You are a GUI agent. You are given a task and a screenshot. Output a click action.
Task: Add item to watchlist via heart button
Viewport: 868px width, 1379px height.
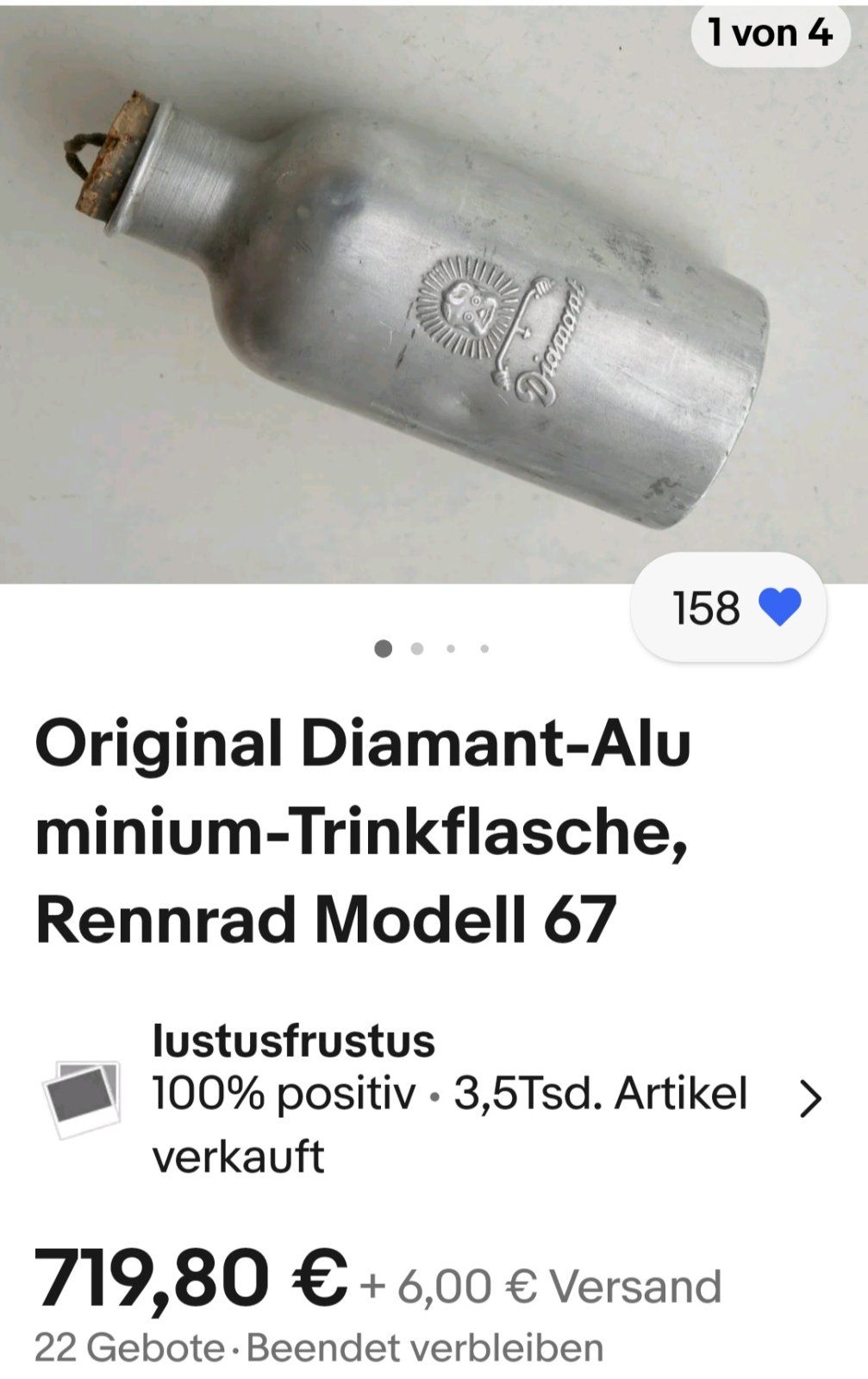click(x=778, y=608)
